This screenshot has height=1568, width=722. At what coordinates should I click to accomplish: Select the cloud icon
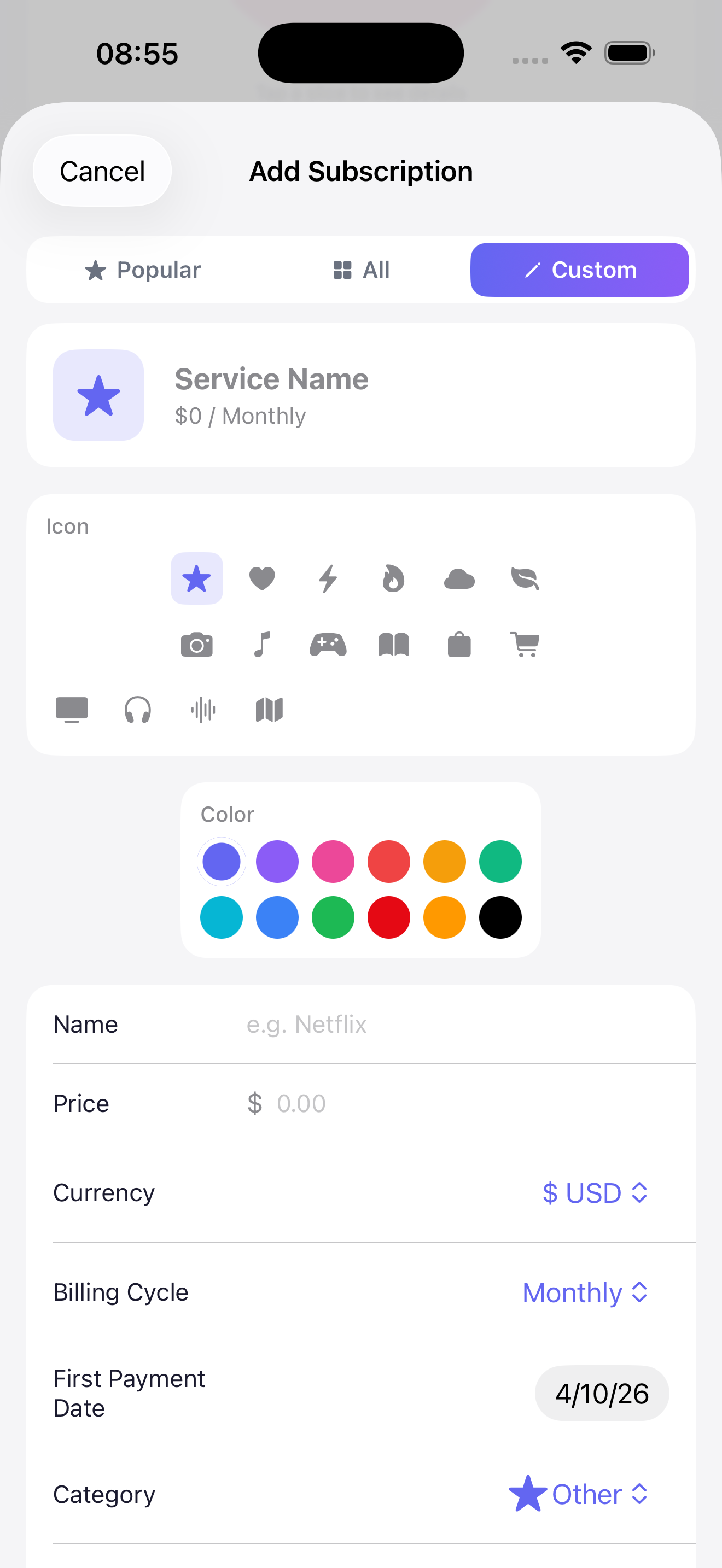coord(459,579)
